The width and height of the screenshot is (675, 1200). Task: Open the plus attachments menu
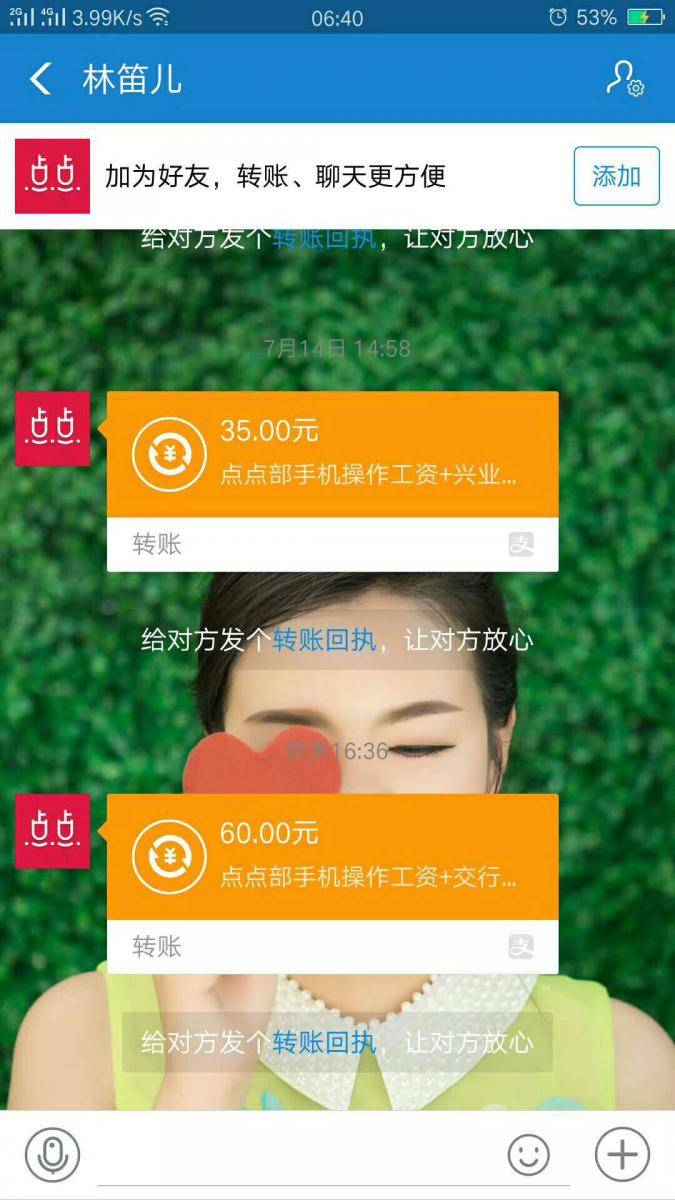tap(622, 1155)
